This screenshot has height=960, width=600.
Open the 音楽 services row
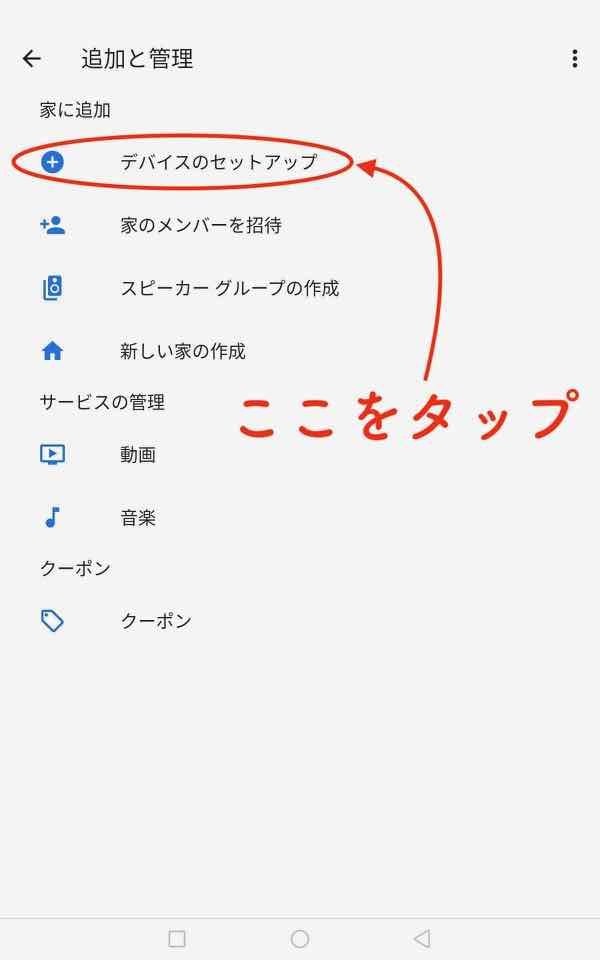tap(300, 518)
